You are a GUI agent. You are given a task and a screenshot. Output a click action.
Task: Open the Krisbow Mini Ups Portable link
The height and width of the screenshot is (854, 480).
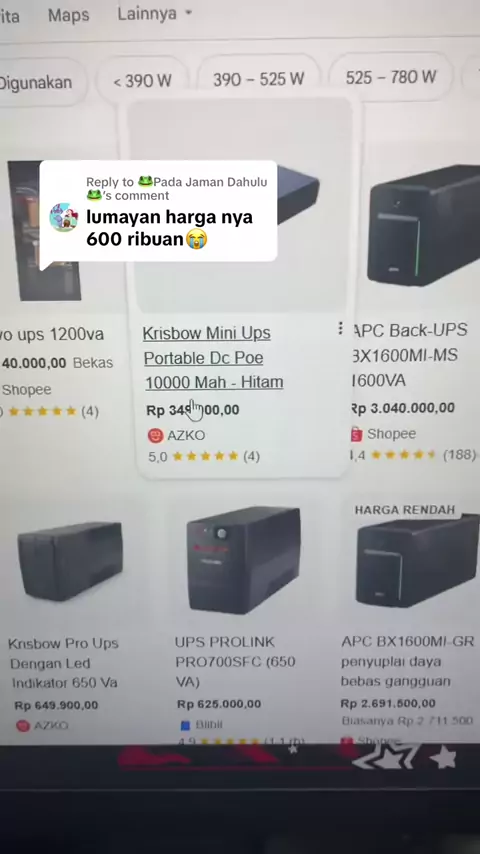[x=213, y=357]
